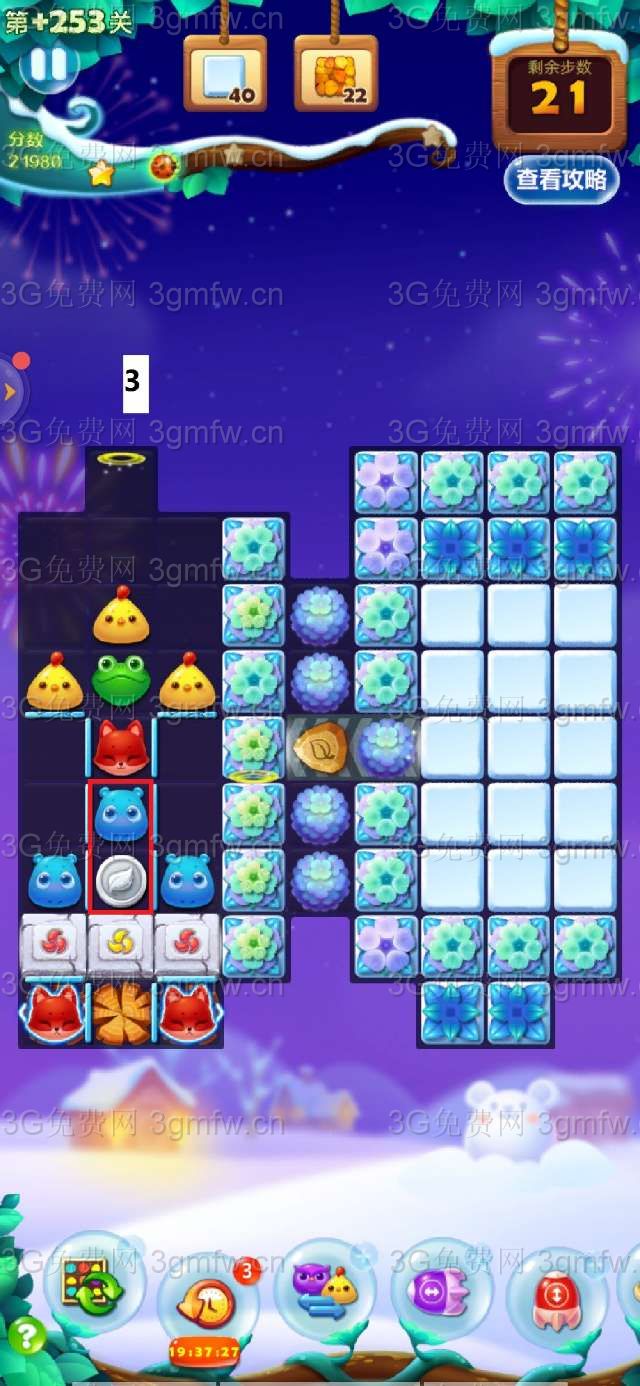Open the 查看攻略 walkthrough button
The height and width of the screenshot is (1386, 640).
click(x=561, y=180)
